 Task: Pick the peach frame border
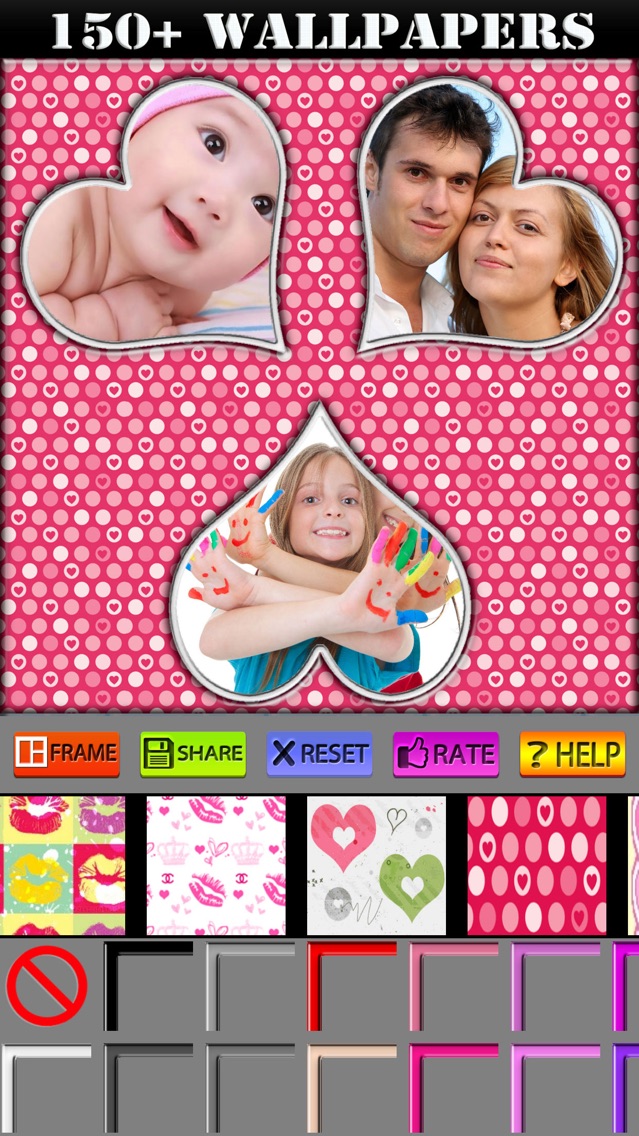pos(352,1088)
